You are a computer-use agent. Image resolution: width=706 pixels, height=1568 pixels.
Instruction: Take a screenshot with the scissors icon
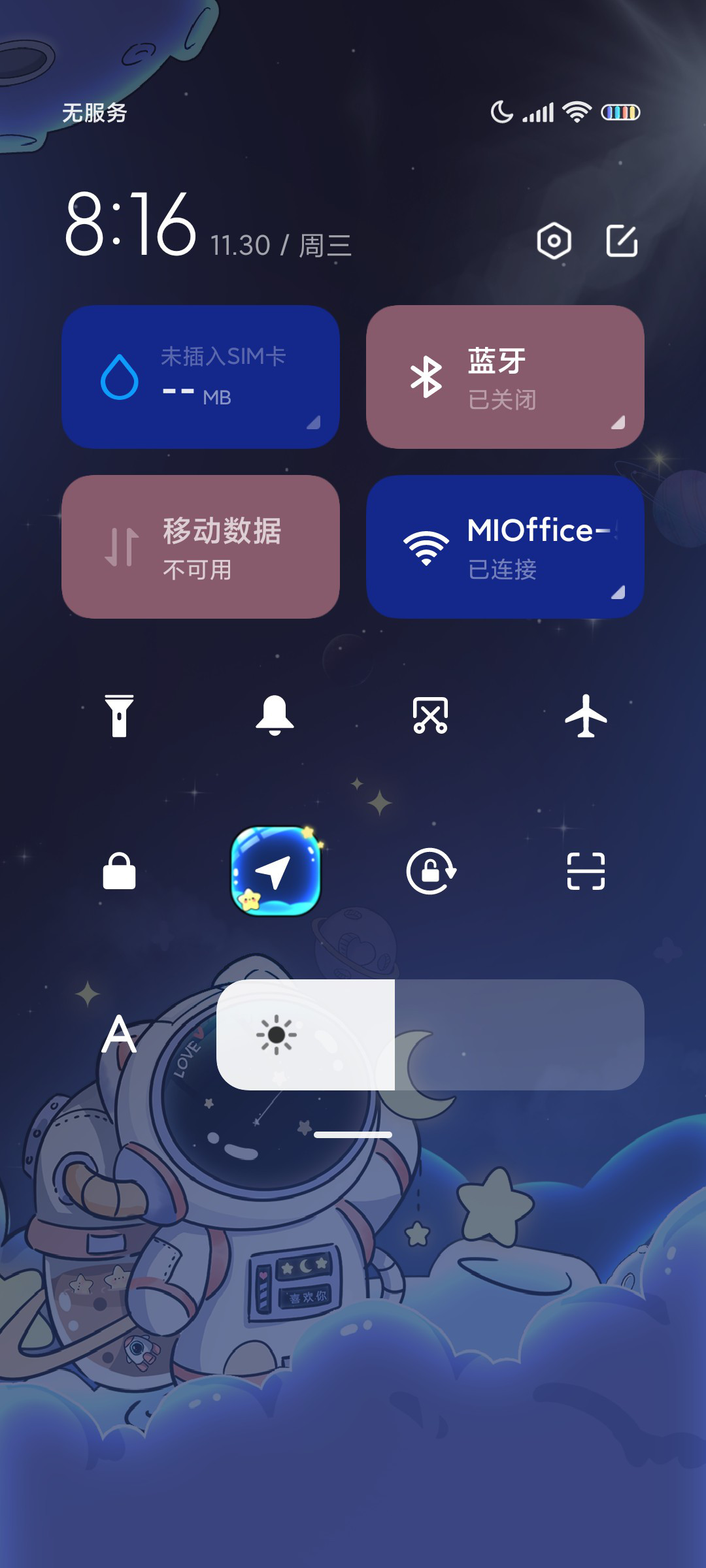pos(430,716)
